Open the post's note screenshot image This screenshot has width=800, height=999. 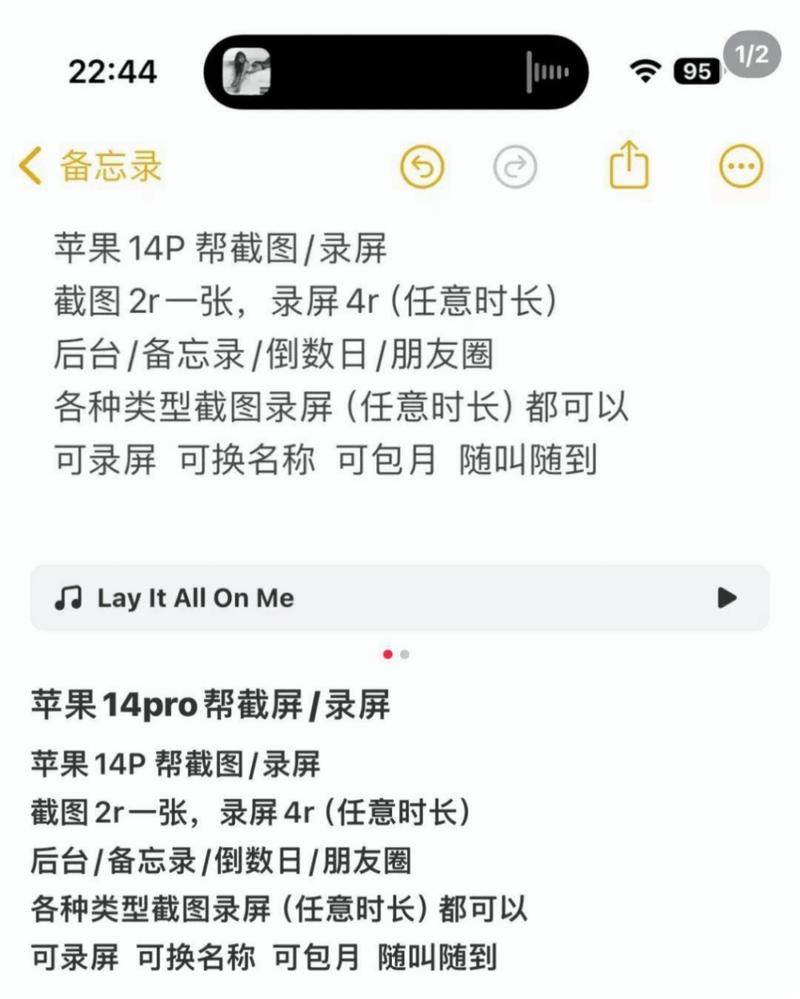[x=400, y=350]
